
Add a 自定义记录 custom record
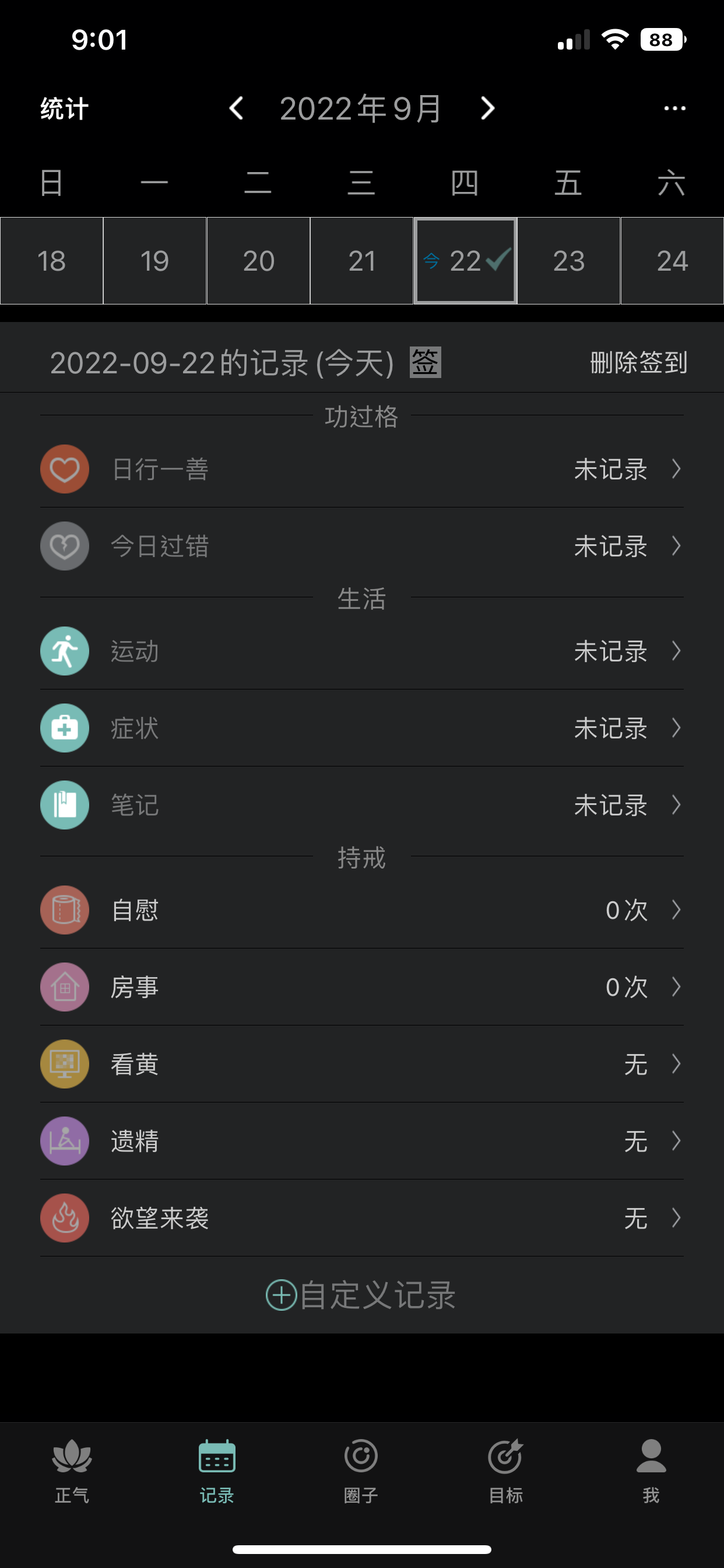click(361, 1294)
